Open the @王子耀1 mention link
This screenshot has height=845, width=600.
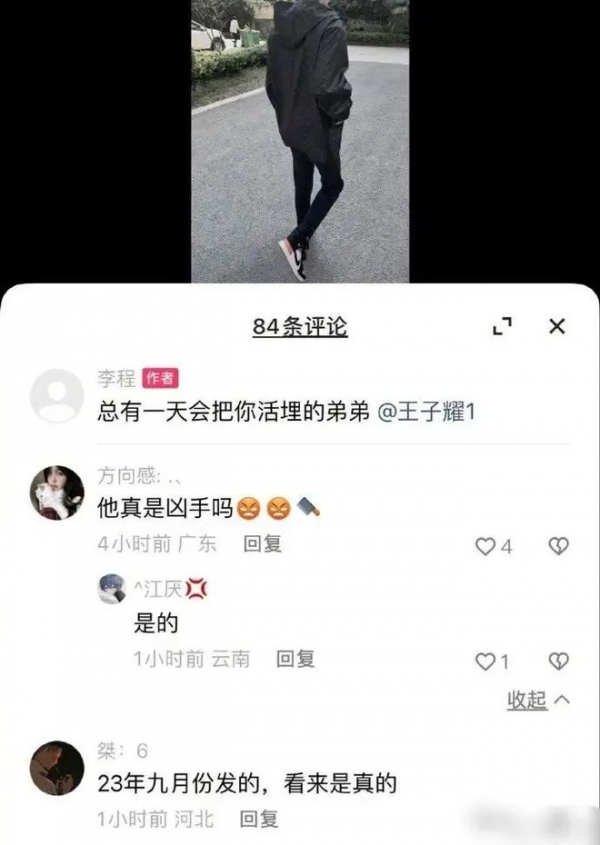[426, 411]
